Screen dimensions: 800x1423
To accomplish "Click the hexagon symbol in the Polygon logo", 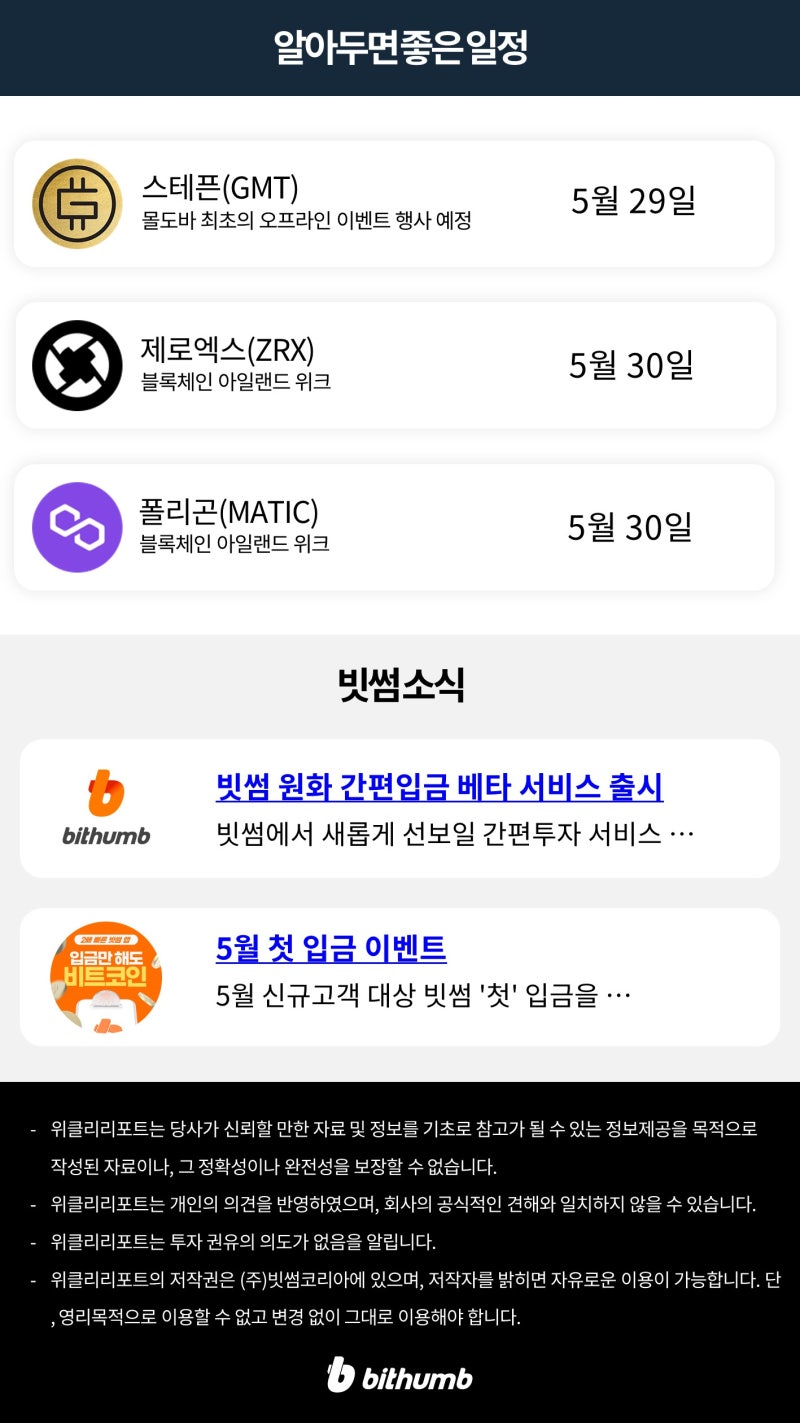I will (x=78, y=527).
